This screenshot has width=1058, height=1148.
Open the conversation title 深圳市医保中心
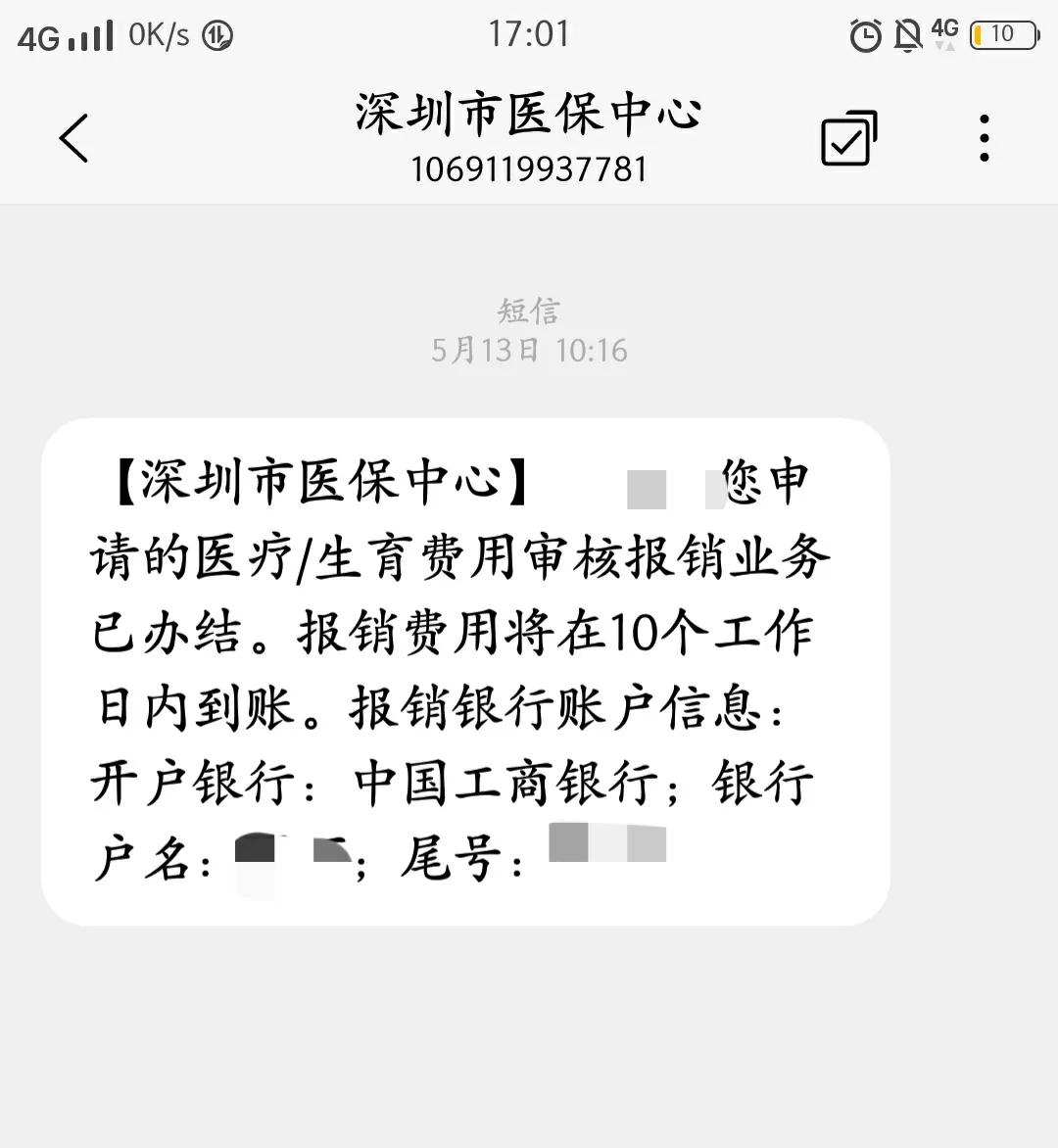(x=529, y=113)
